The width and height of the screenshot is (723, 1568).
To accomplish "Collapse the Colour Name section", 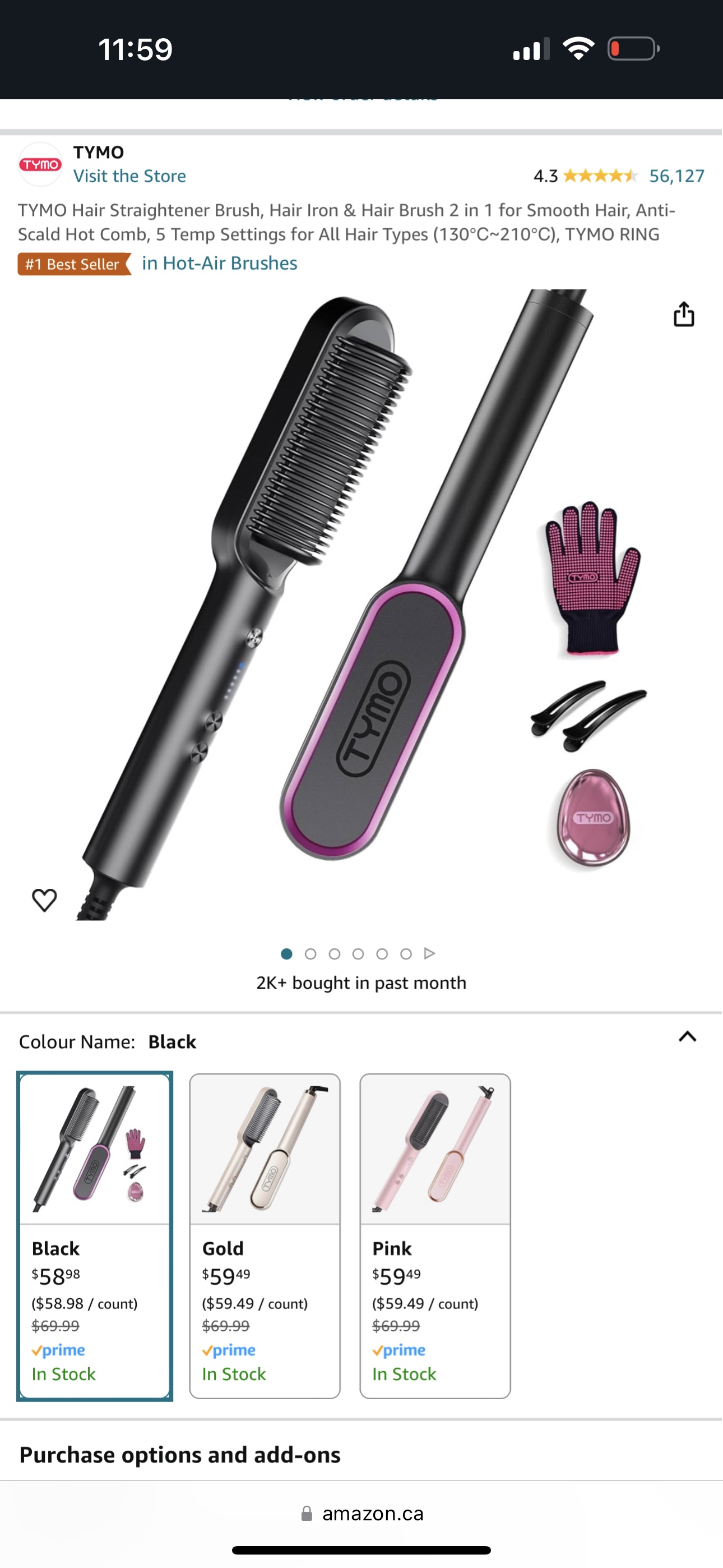I will [x=687, y=1036].
